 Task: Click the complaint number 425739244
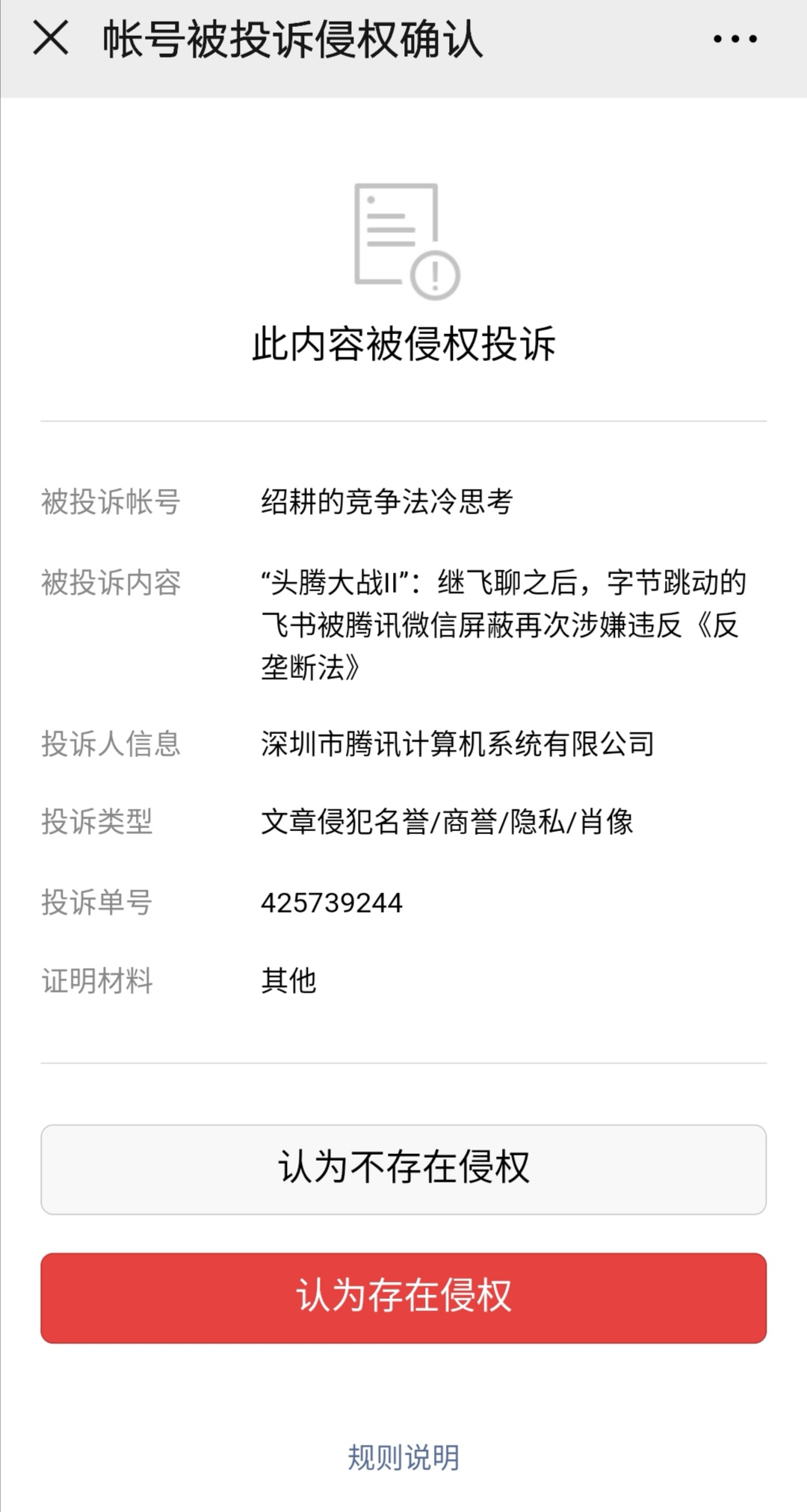click(331, 903)
